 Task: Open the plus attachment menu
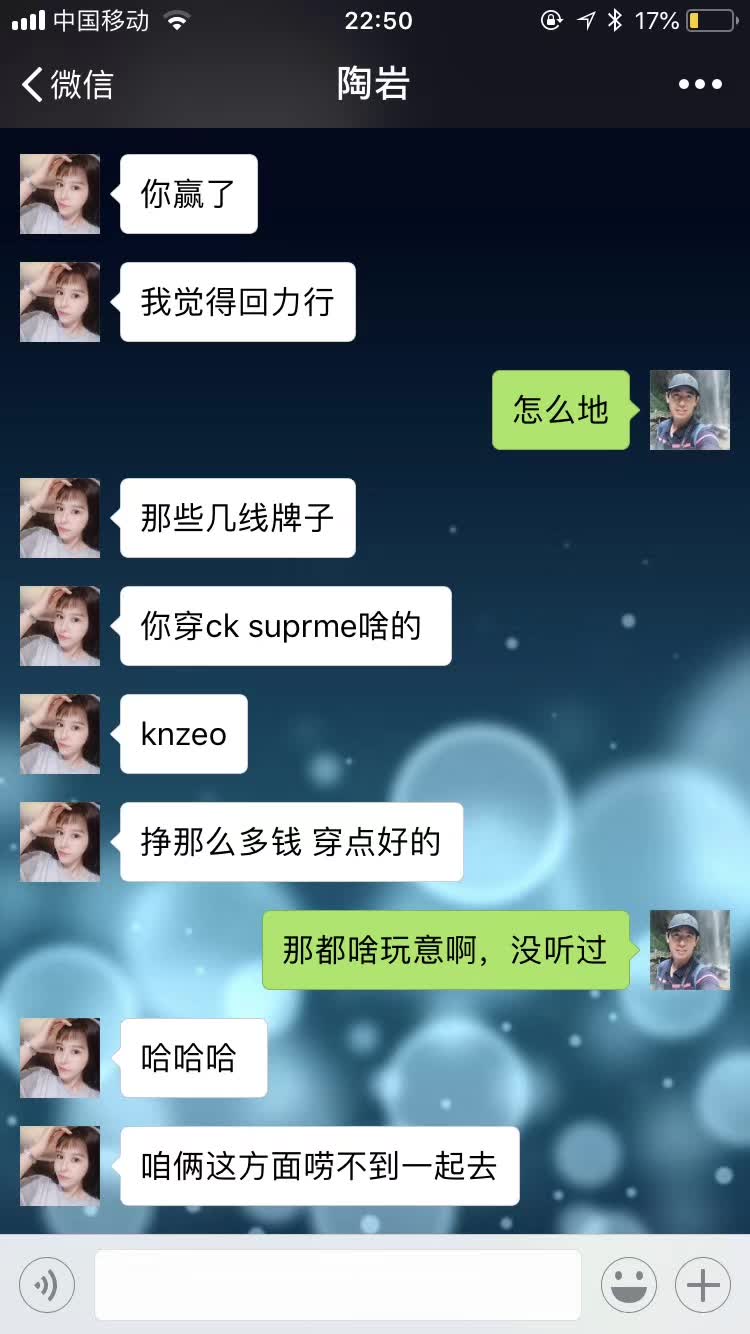tap(703, 1285)
